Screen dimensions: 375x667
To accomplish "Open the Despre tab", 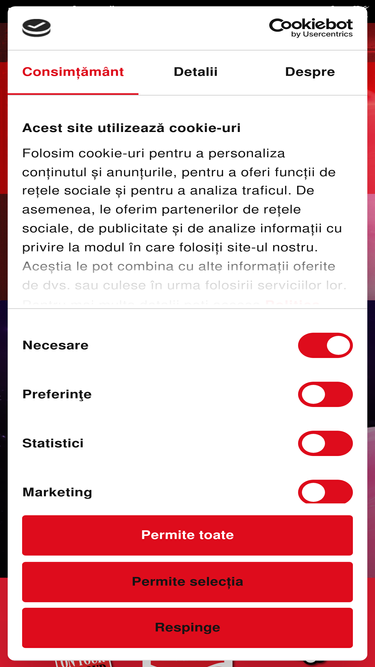I will tap(310, 72).
